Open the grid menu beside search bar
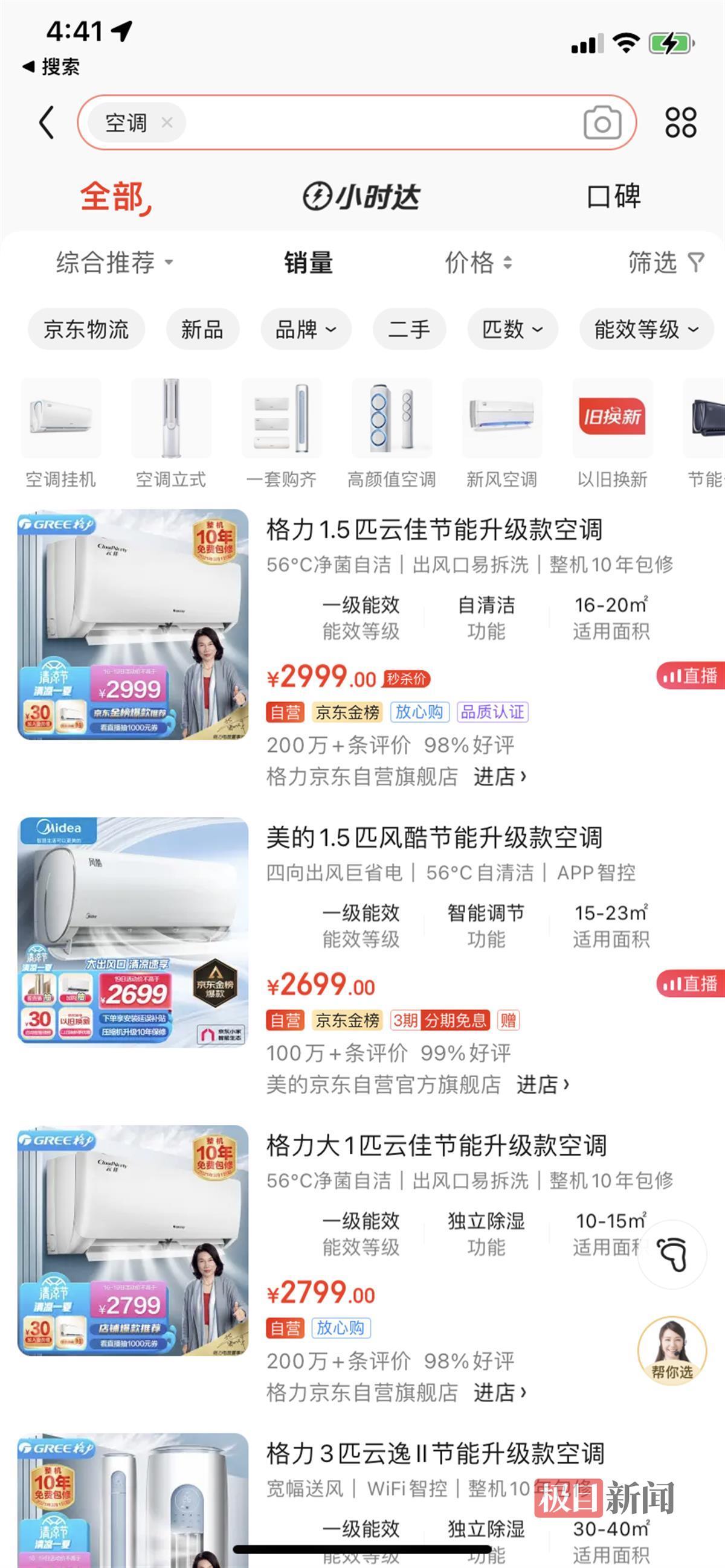 680,123
